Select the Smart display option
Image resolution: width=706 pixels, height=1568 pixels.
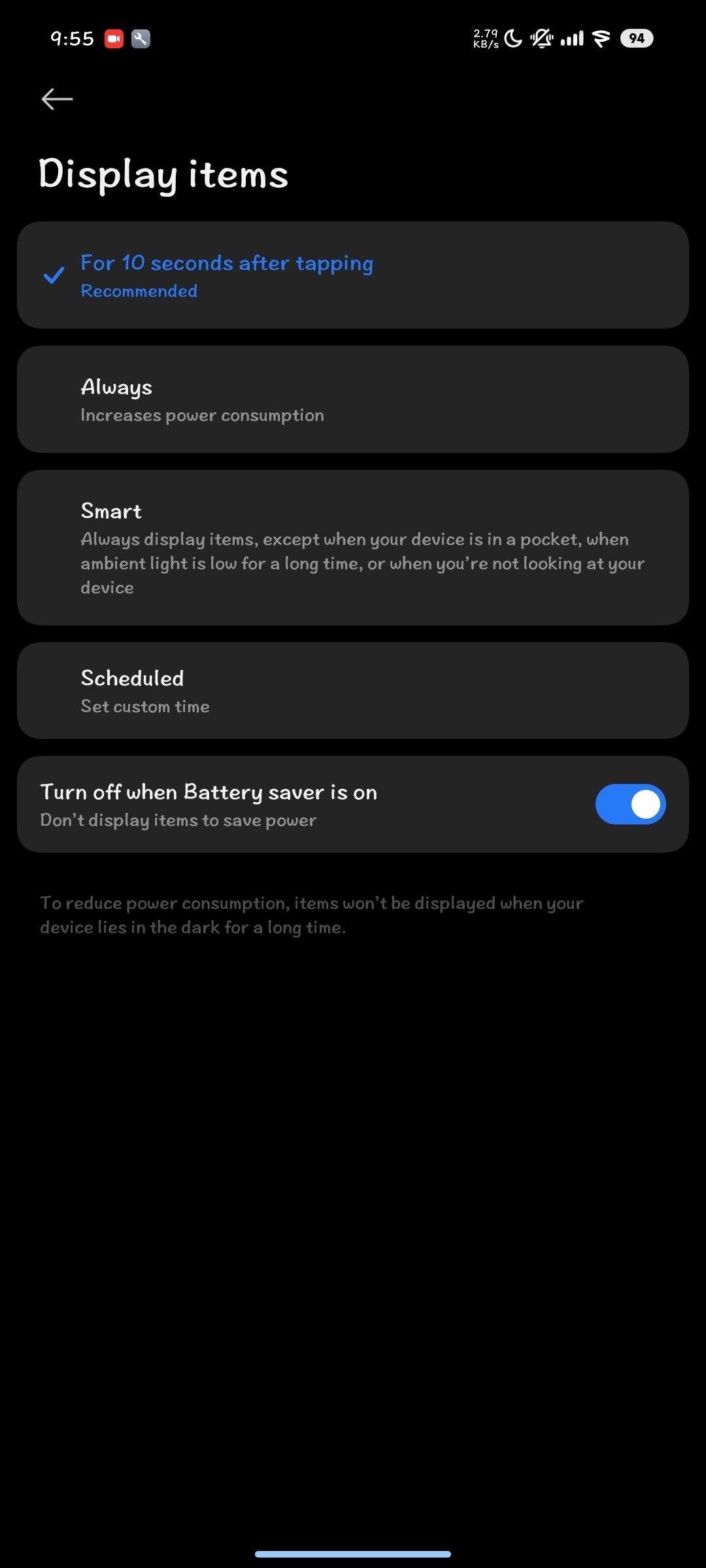pyautogui.click(x=353, y=547)
